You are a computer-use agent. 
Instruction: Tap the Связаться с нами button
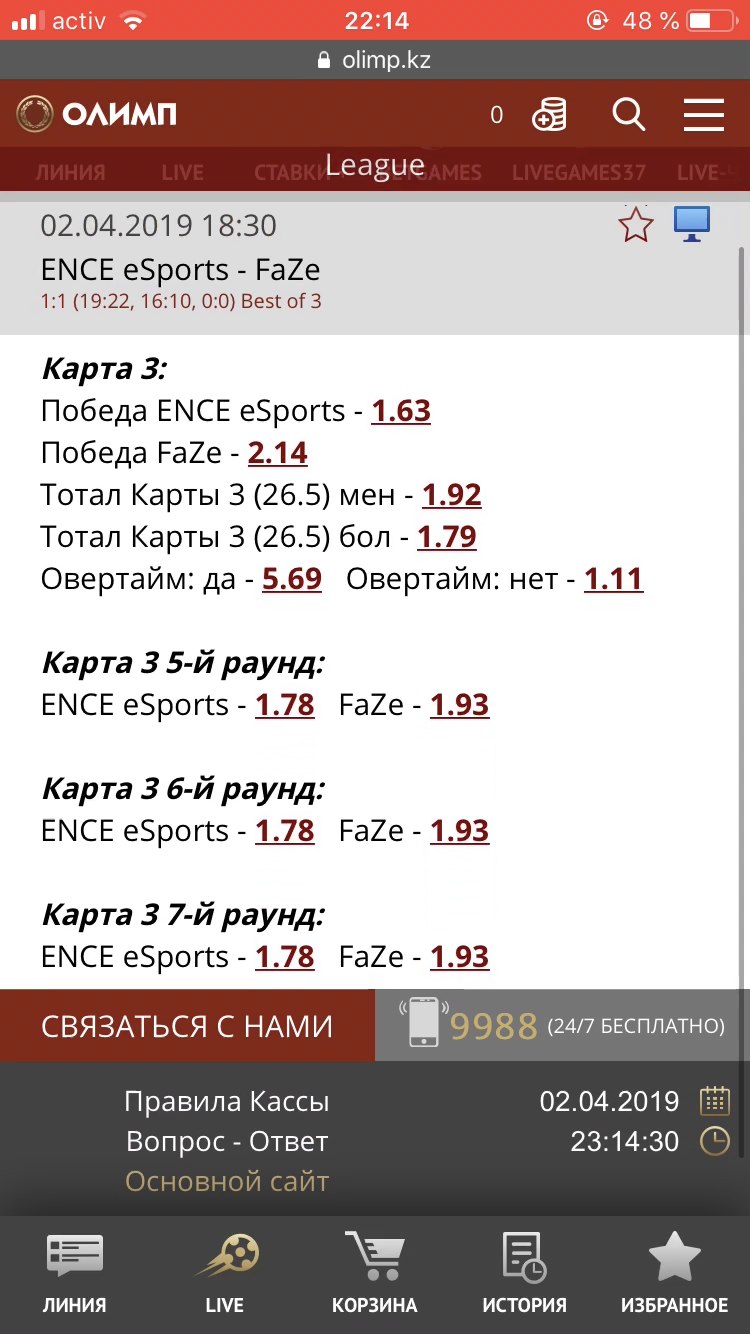187,1026
